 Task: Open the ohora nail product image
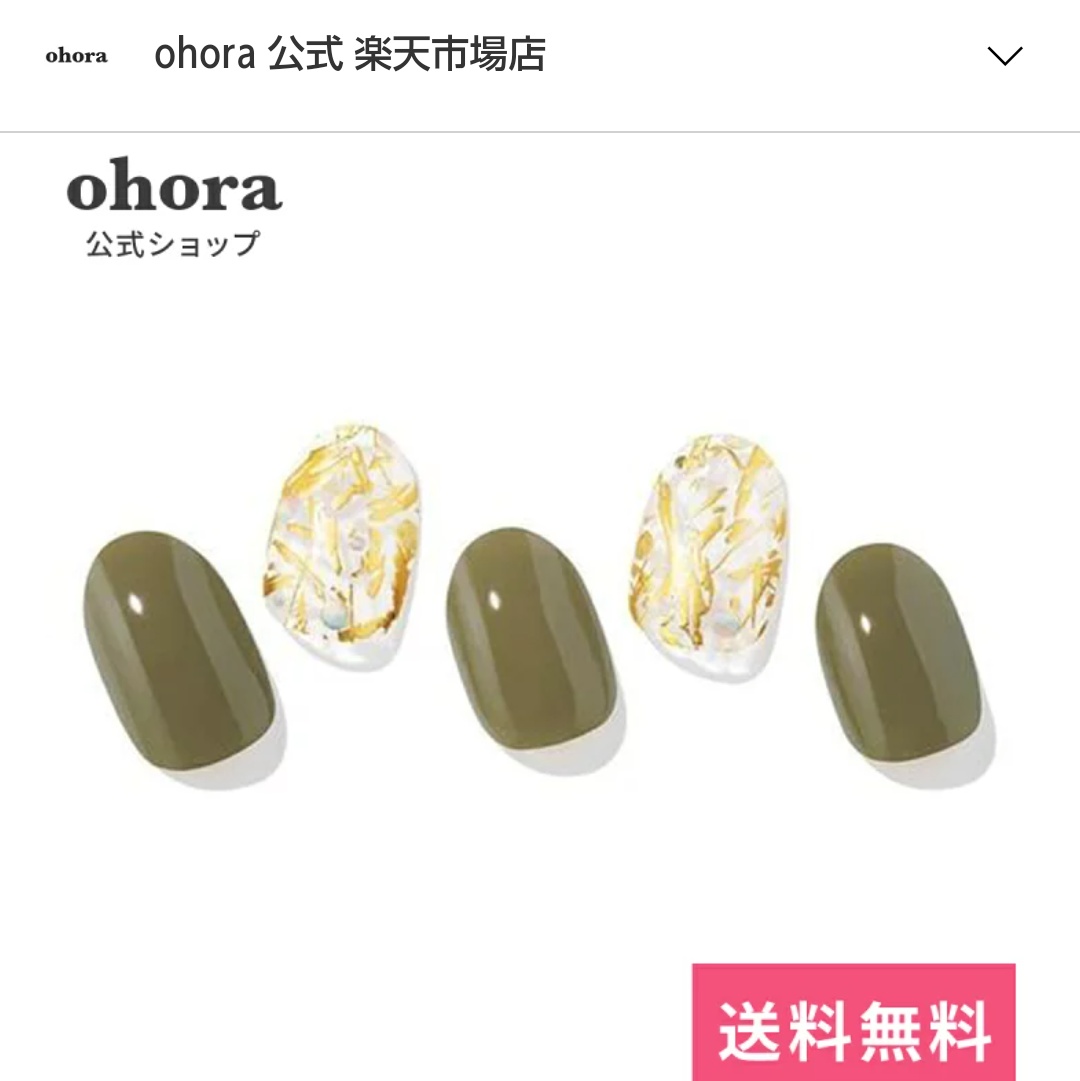(x=540, y=607)
